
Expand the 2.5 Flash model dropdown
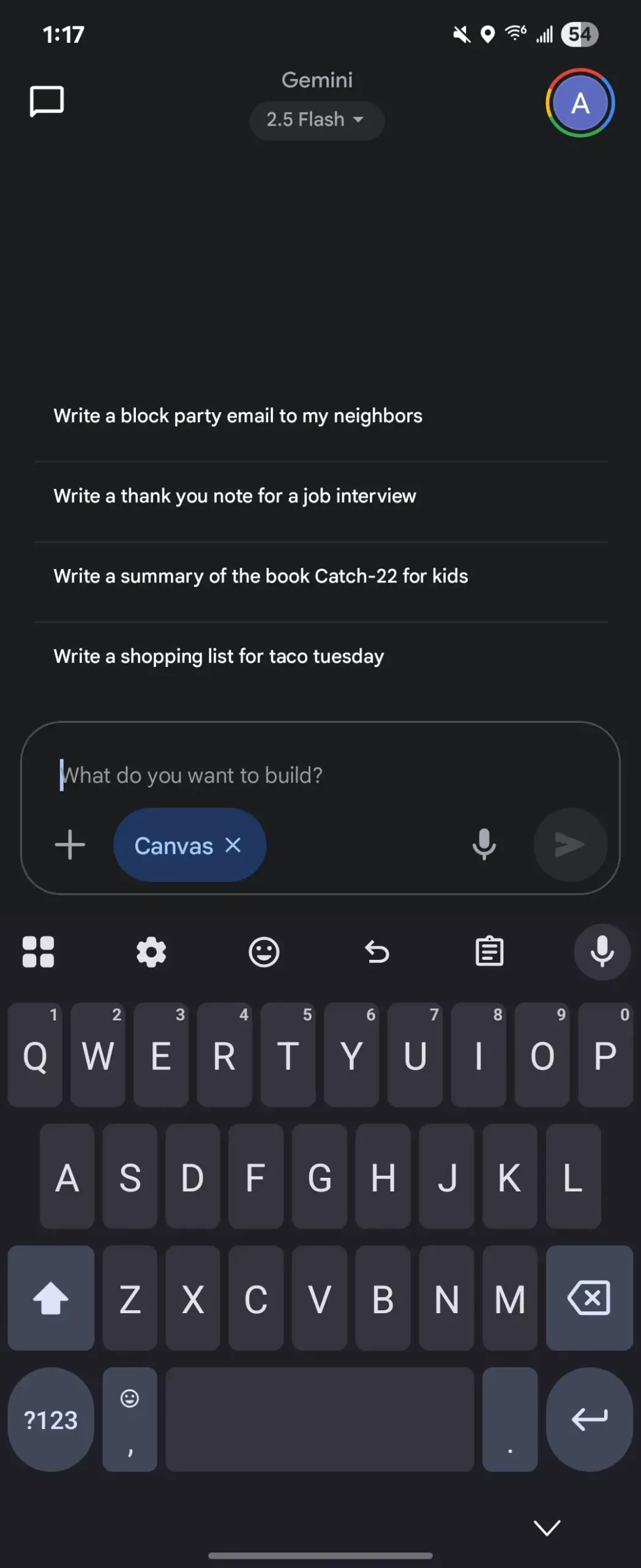click(x=316, y=119)
